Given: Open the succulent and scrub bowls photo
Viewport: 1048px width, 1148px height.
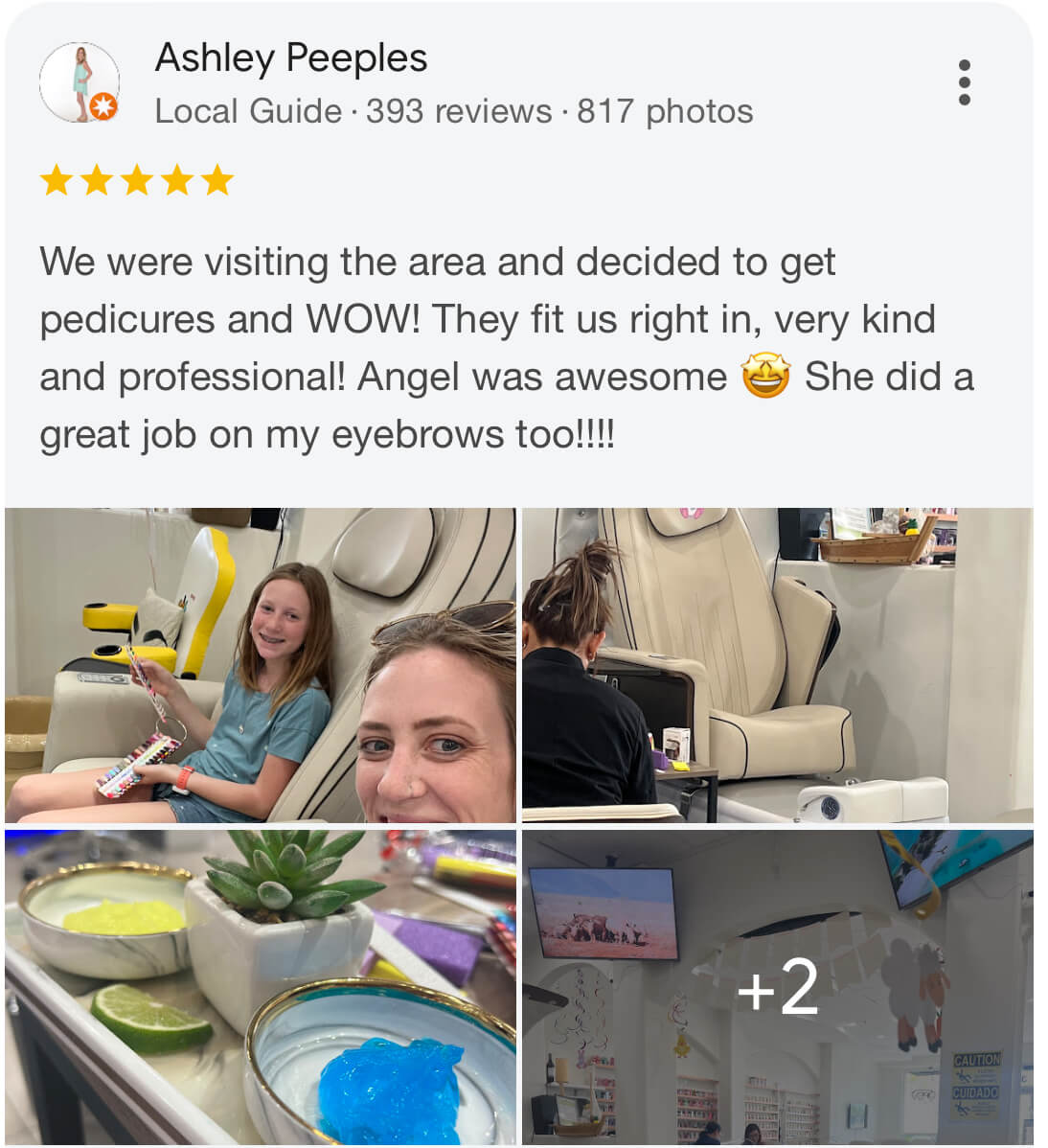Looking at the screenshot, I should pos(261,987).
